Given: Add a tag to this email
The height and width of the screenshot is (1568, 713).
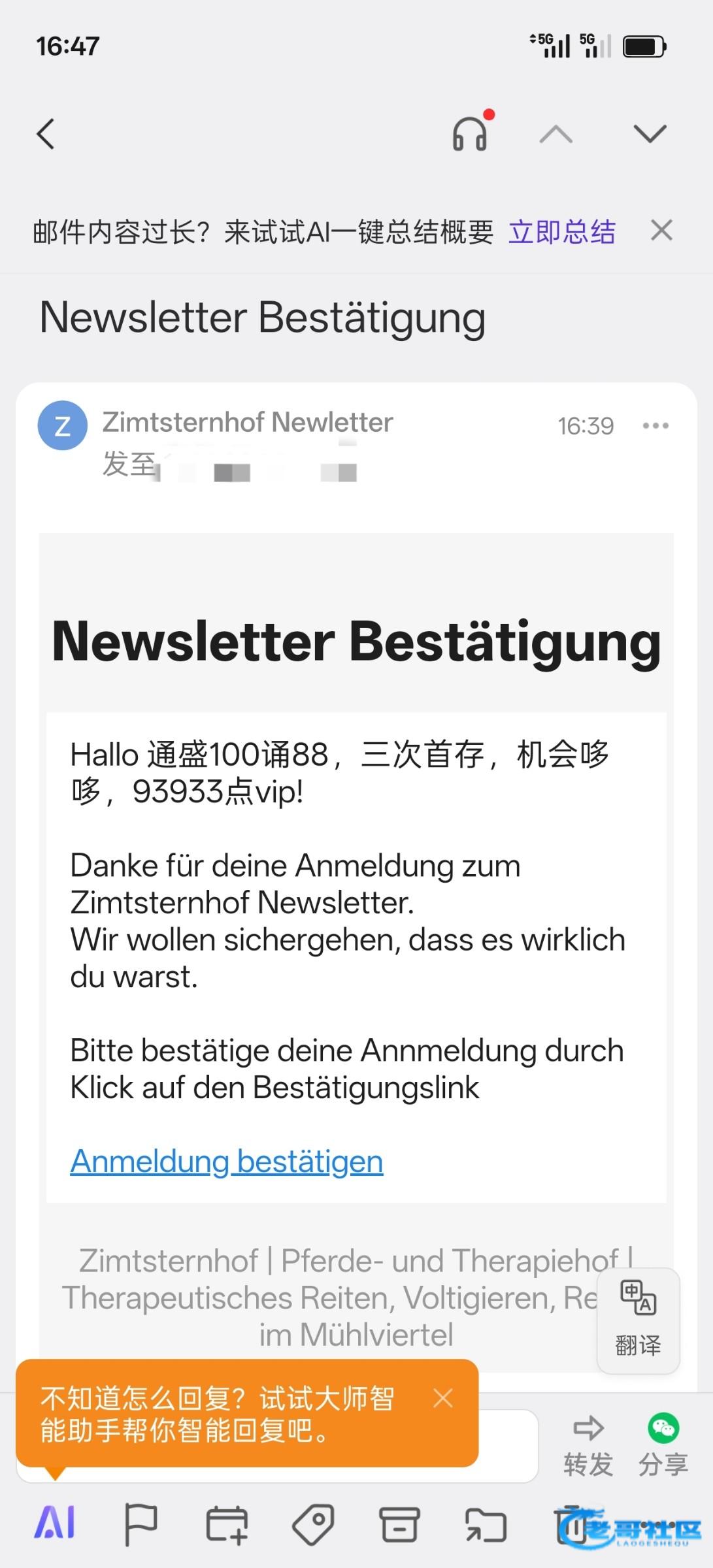Looking at the screenshot, I should [x=313, y=1525].
